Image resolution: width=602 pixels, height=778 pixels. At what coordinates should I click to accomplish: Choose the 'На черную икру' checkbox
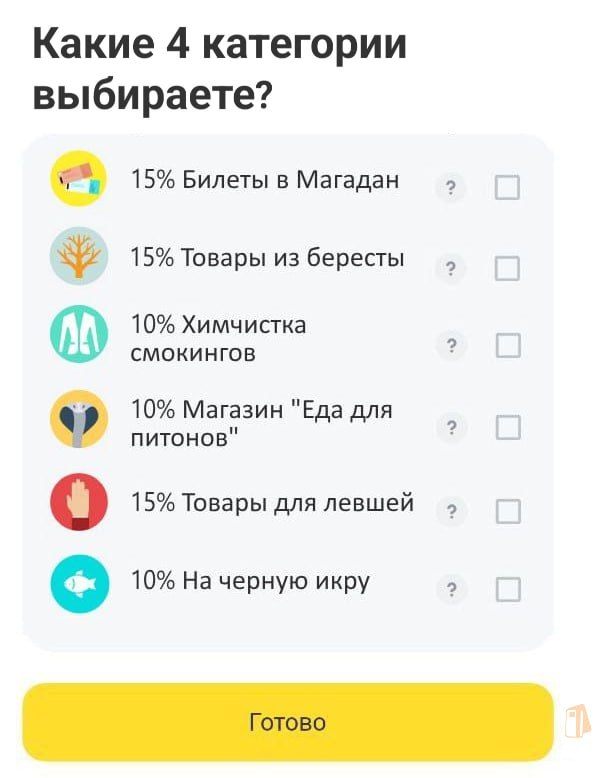[508, 589]
